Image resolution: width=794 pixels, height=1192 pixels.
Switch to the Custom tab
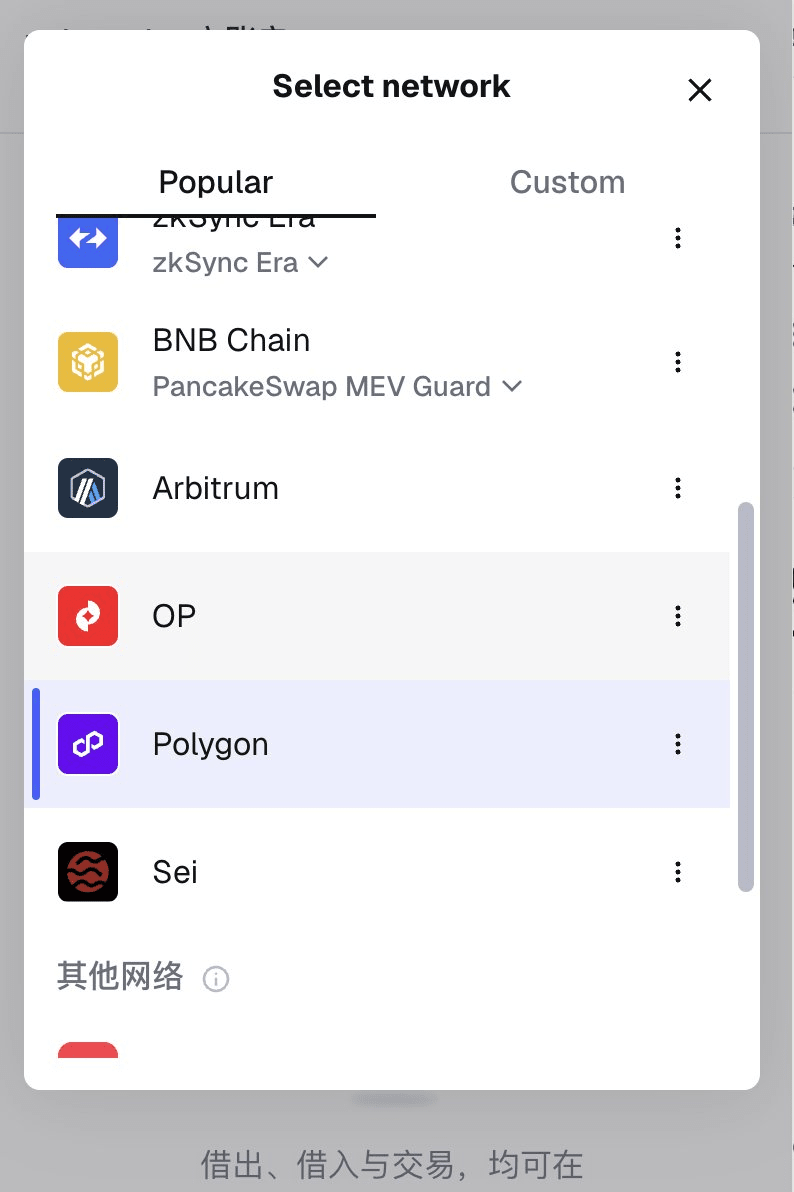[567, 182]
